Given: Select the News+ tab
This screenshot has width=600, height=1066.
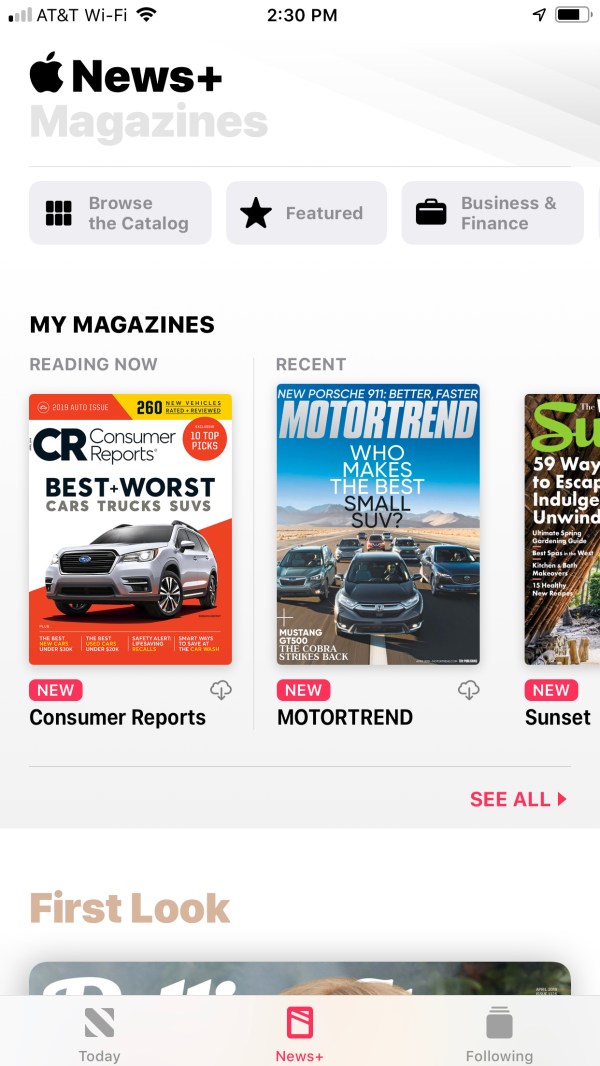Looking at the screenshot, I should coord(300,1033).
